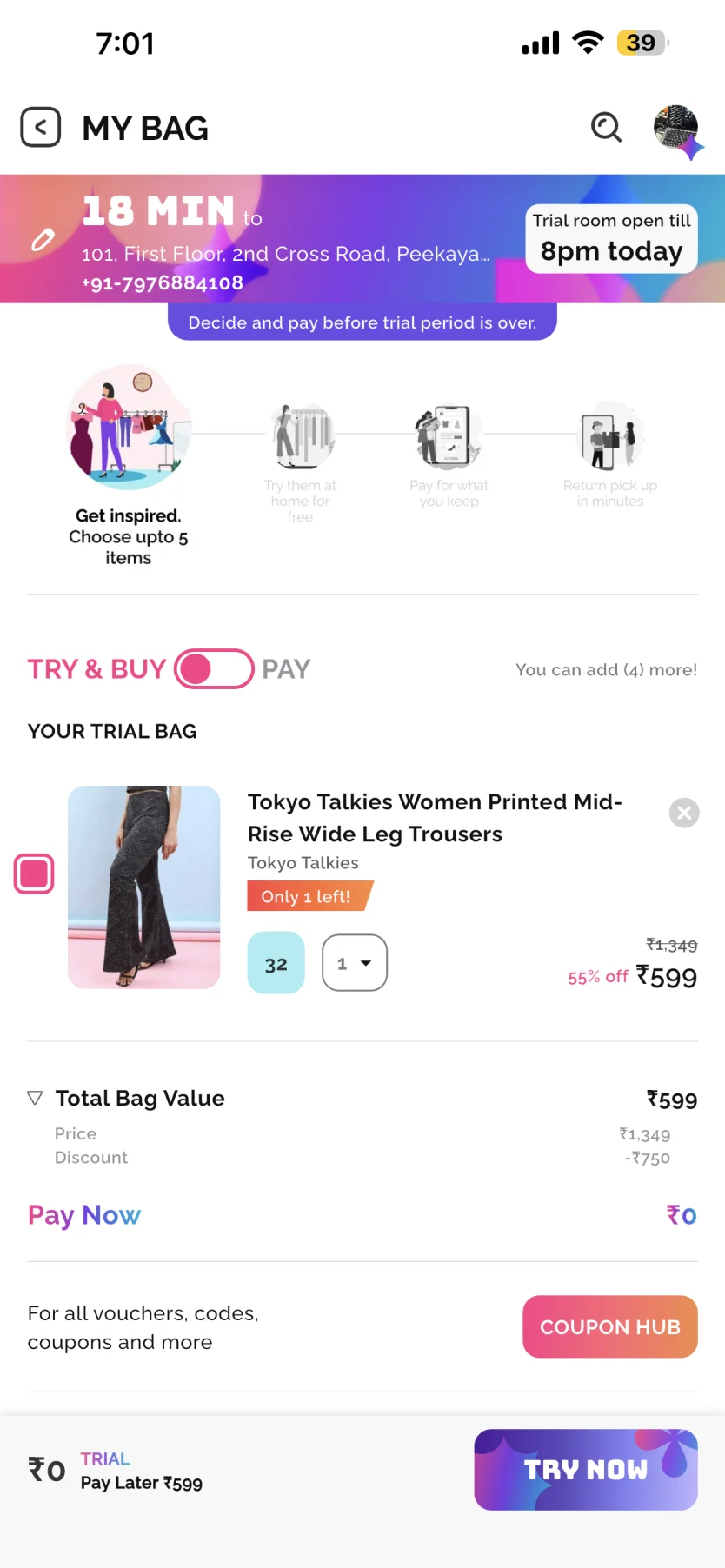The width and height of the screenshot is (725, 1568).
Task: Open the Tokyo Talkies trousers product image
Action: click(144, 887)
